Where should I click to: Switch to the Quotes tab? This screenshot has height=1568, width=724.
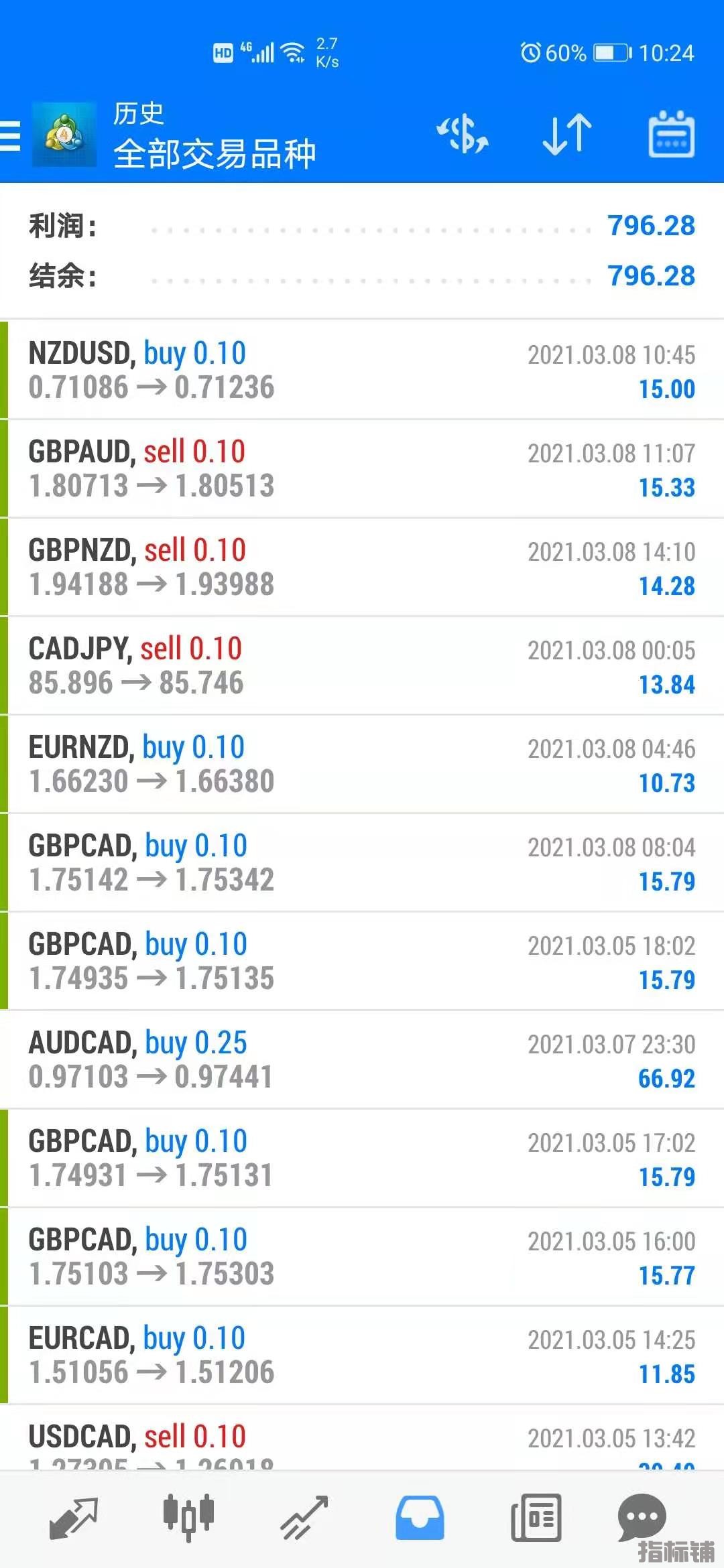pyautogui.click(x=73, y=1517)
